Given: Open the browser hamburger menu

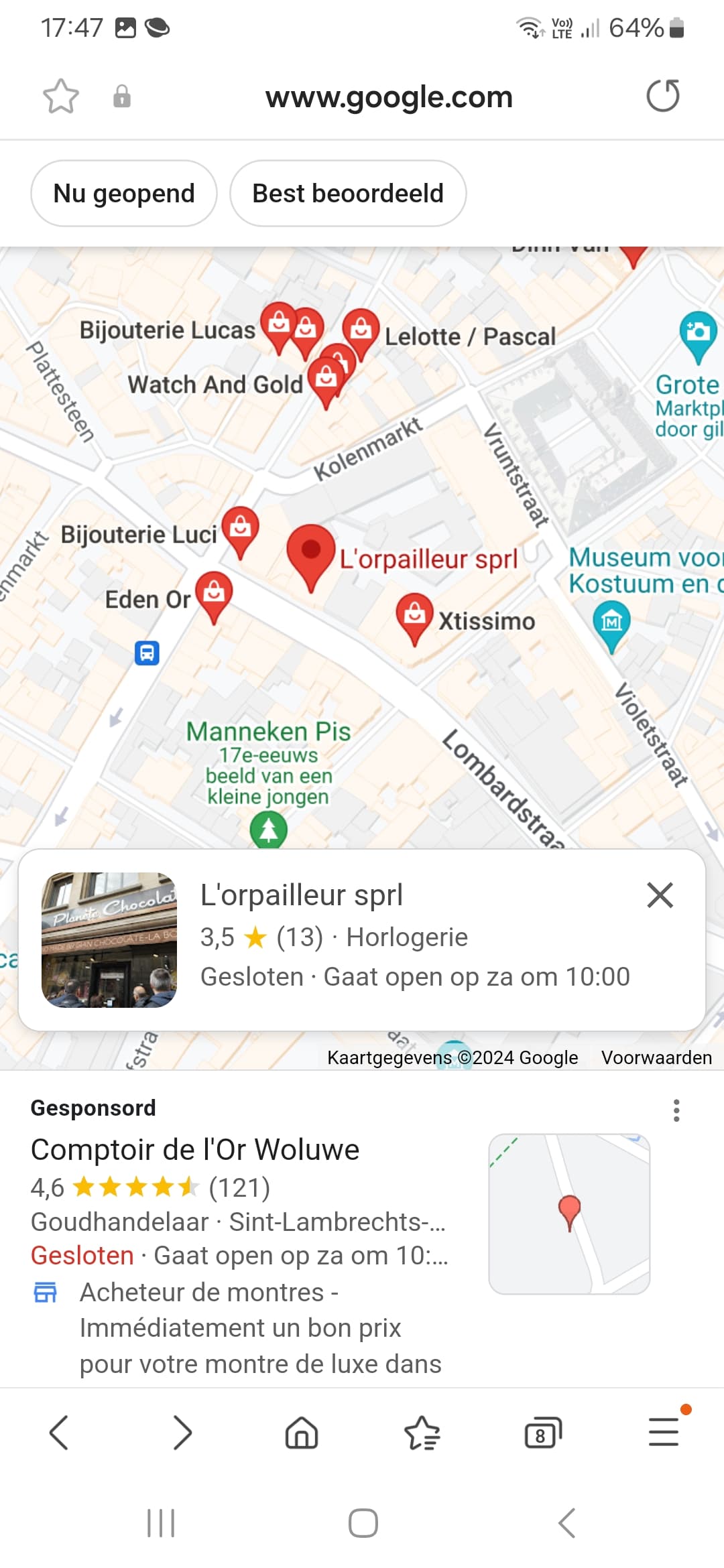Looking at the screenshot, I should 664,1433.
